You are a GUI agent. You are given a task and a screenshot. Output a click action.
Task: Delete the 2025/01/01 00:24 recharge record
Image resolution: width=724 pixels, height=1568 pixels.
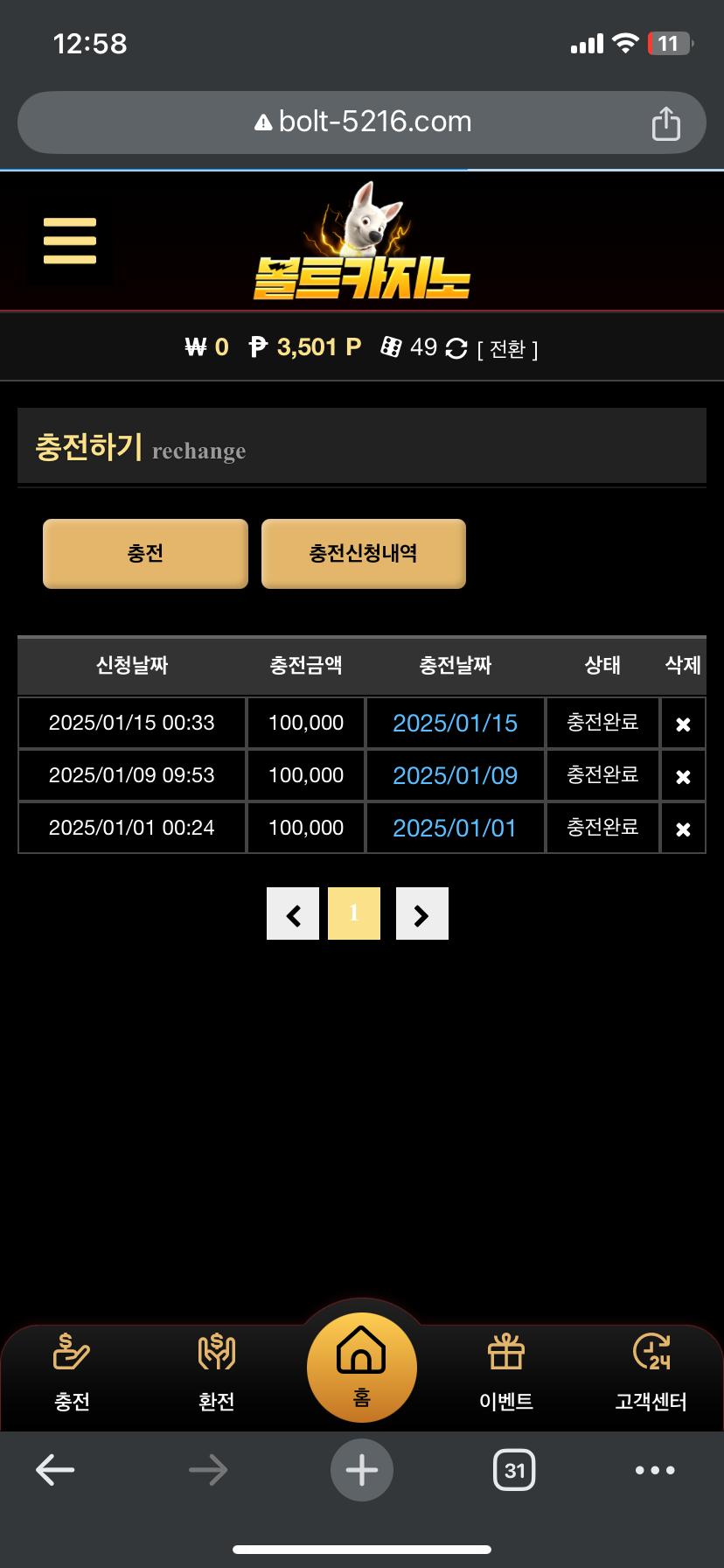(683, 829)
